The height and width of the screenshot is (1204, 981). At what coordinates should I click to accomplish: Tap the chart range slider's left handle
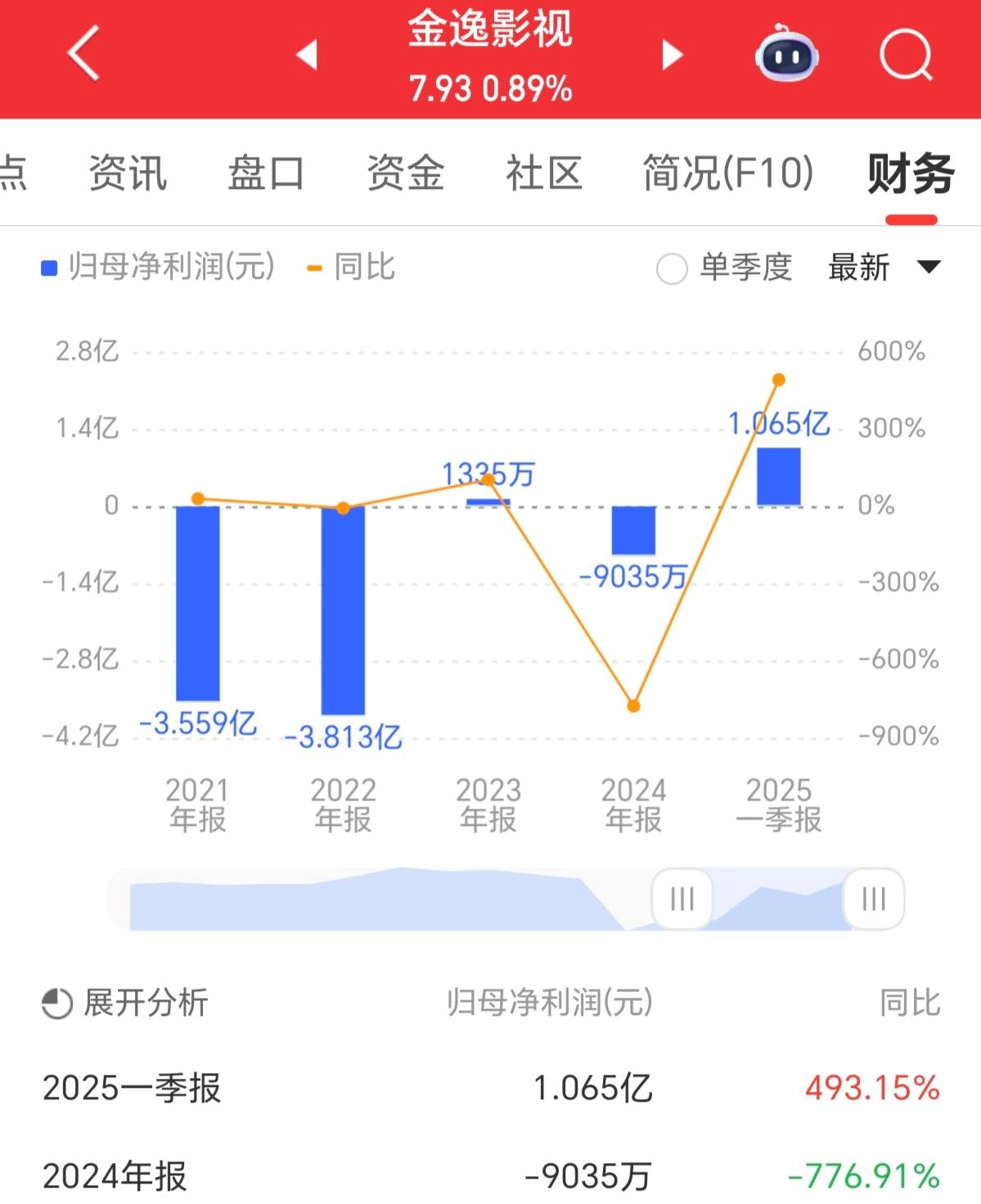[x=682, y=899]
